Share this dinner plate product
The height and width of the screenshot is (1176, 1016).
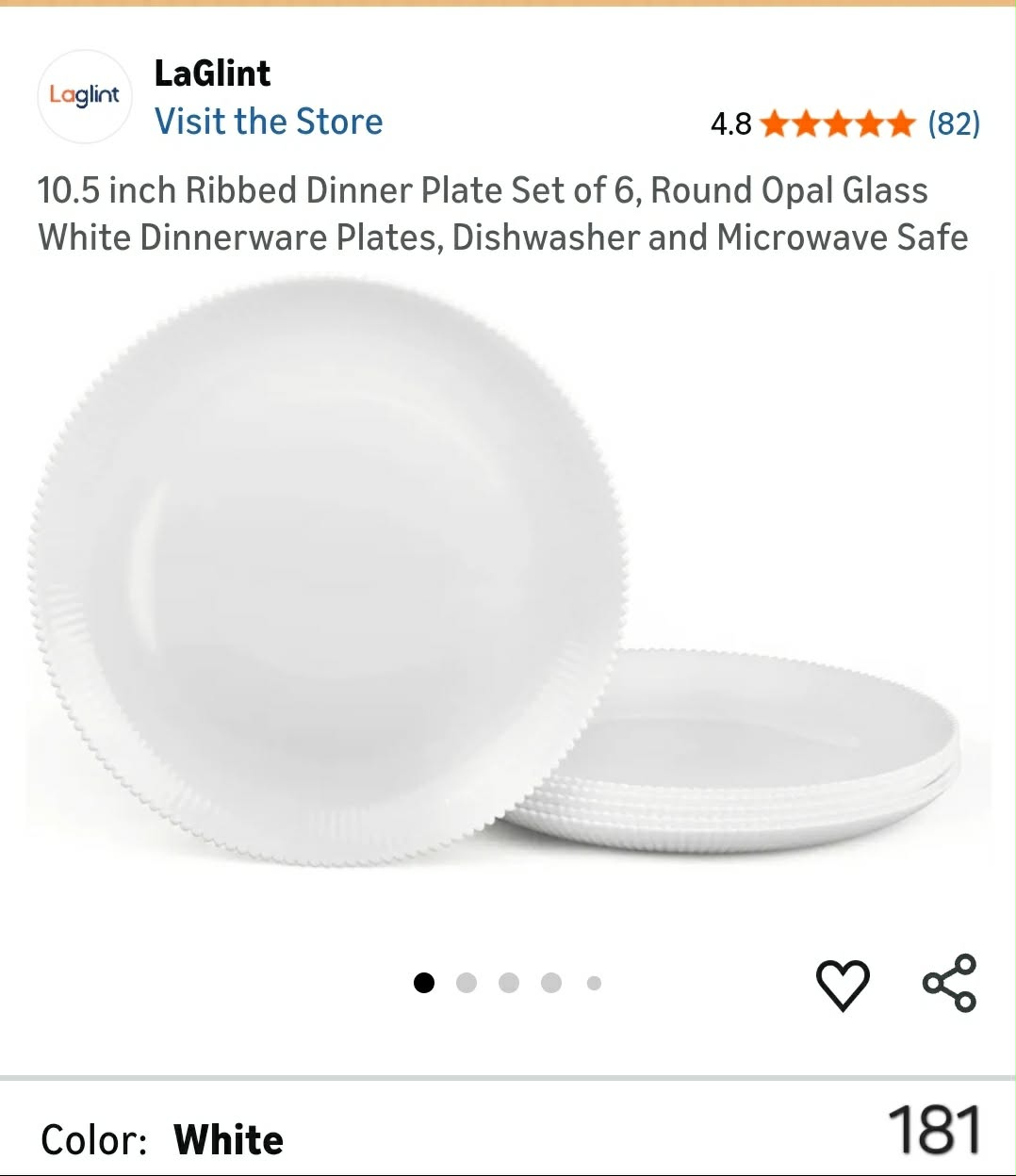949,983
